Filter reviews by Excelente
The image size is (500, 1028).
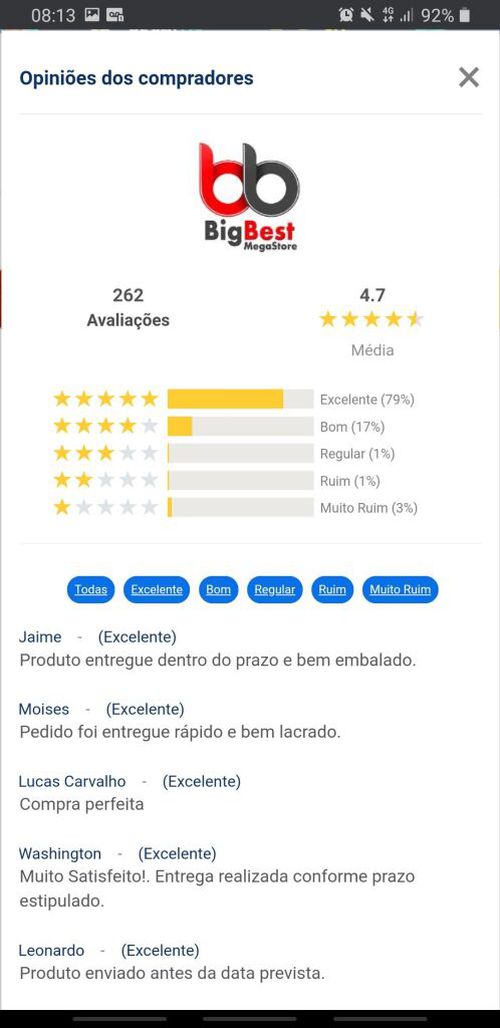pyautogui.click(x=157, y=589)
